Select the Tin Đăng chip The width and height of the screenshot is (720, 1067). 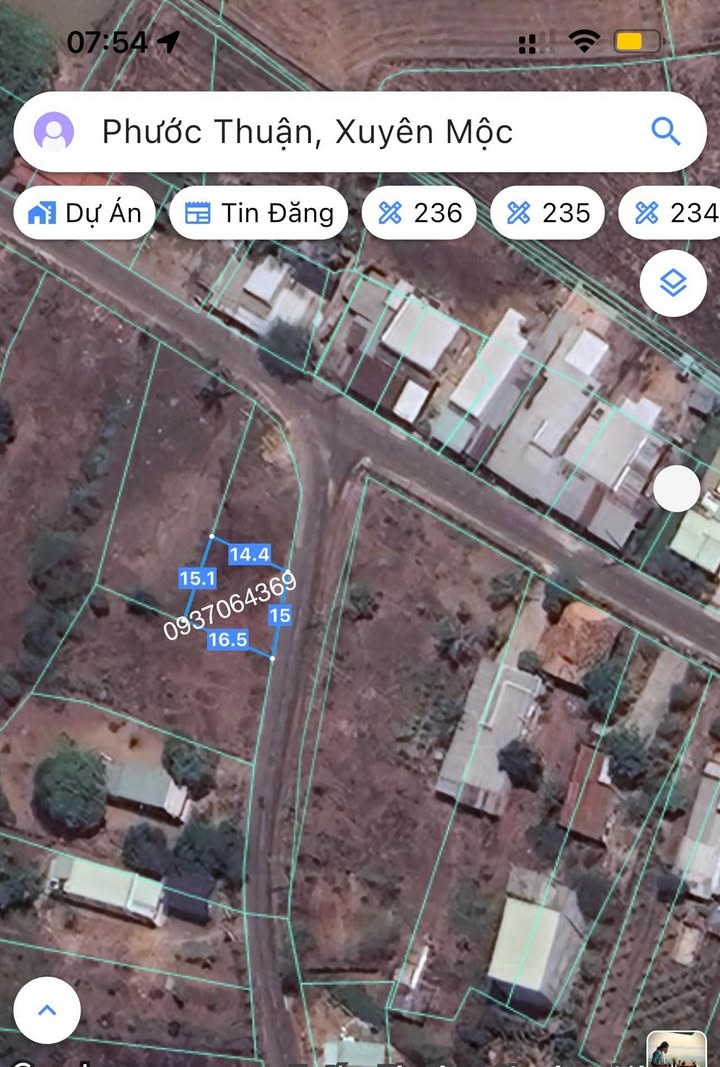[259, 212]
